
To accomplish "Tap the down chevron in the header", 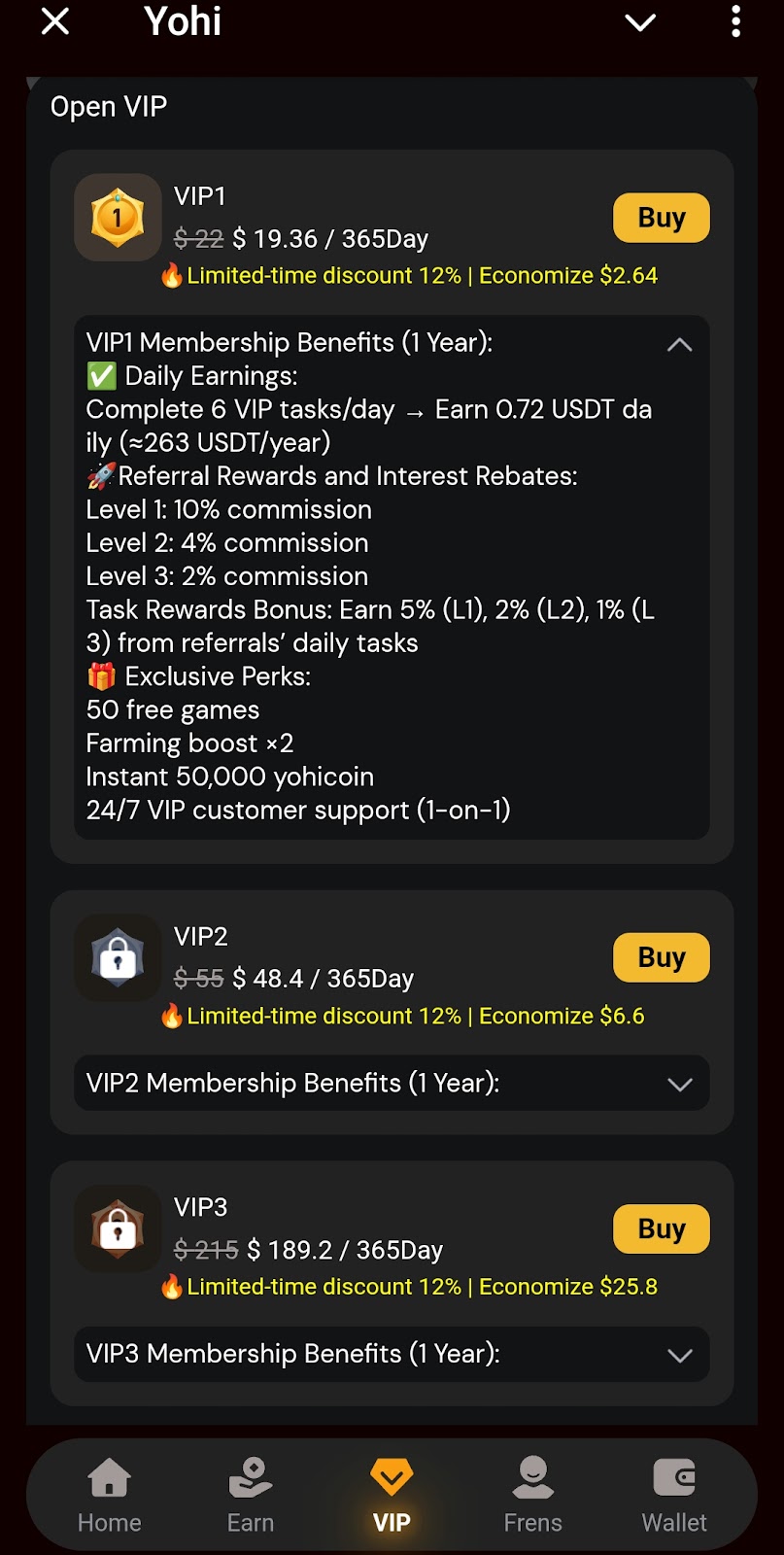I will point(640,21).
